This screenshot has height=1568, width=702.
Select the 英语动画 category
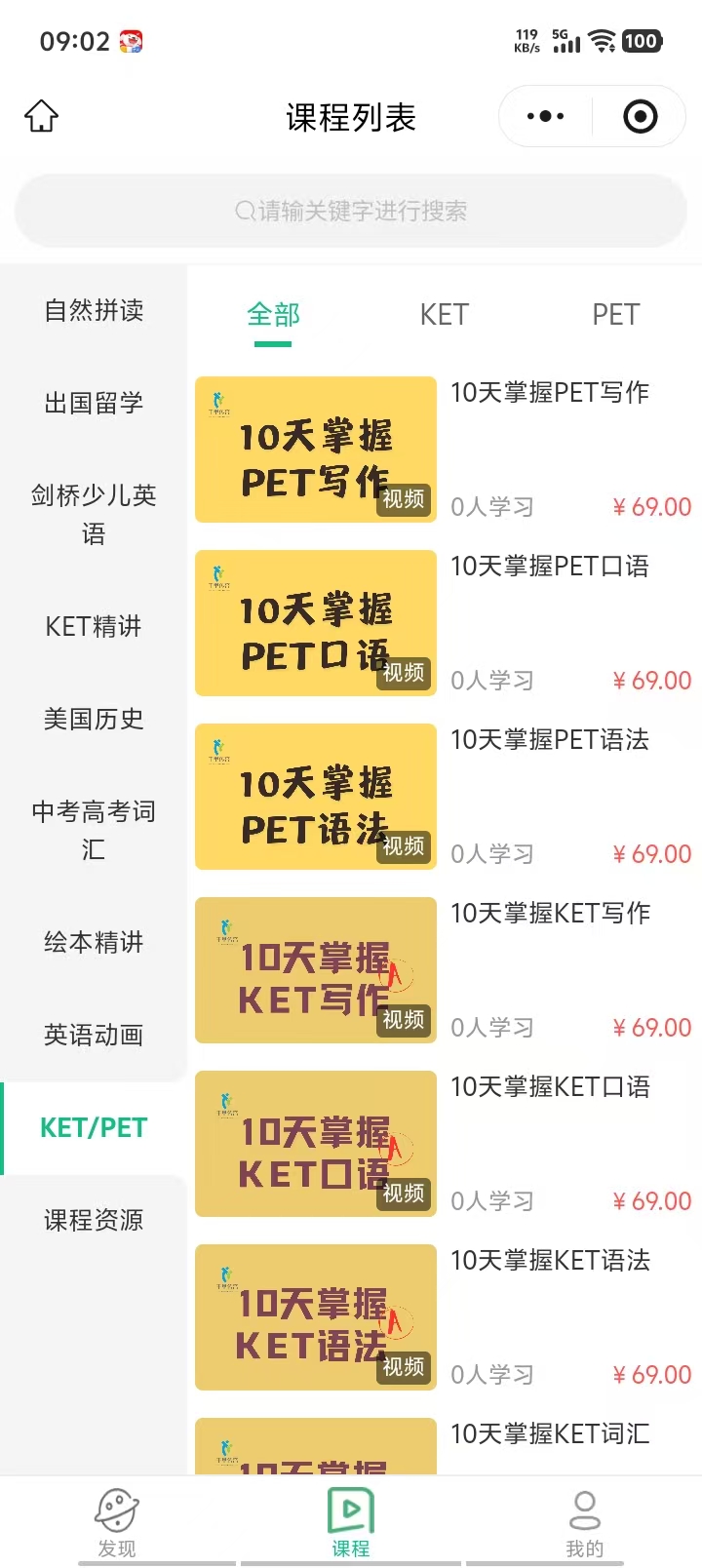click(x=94, y=1035)
